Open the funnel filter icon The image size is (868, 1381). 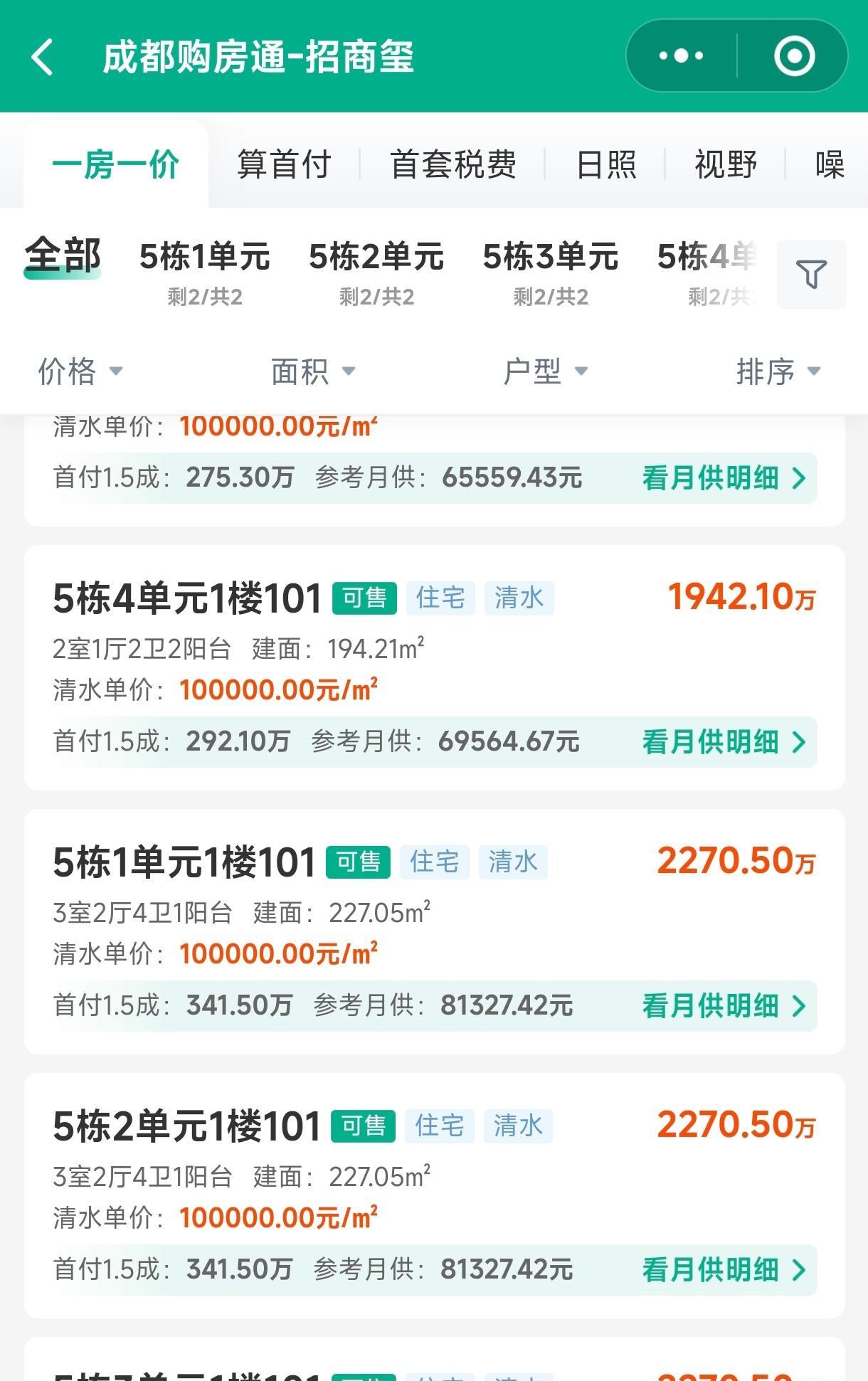(811, 275)
